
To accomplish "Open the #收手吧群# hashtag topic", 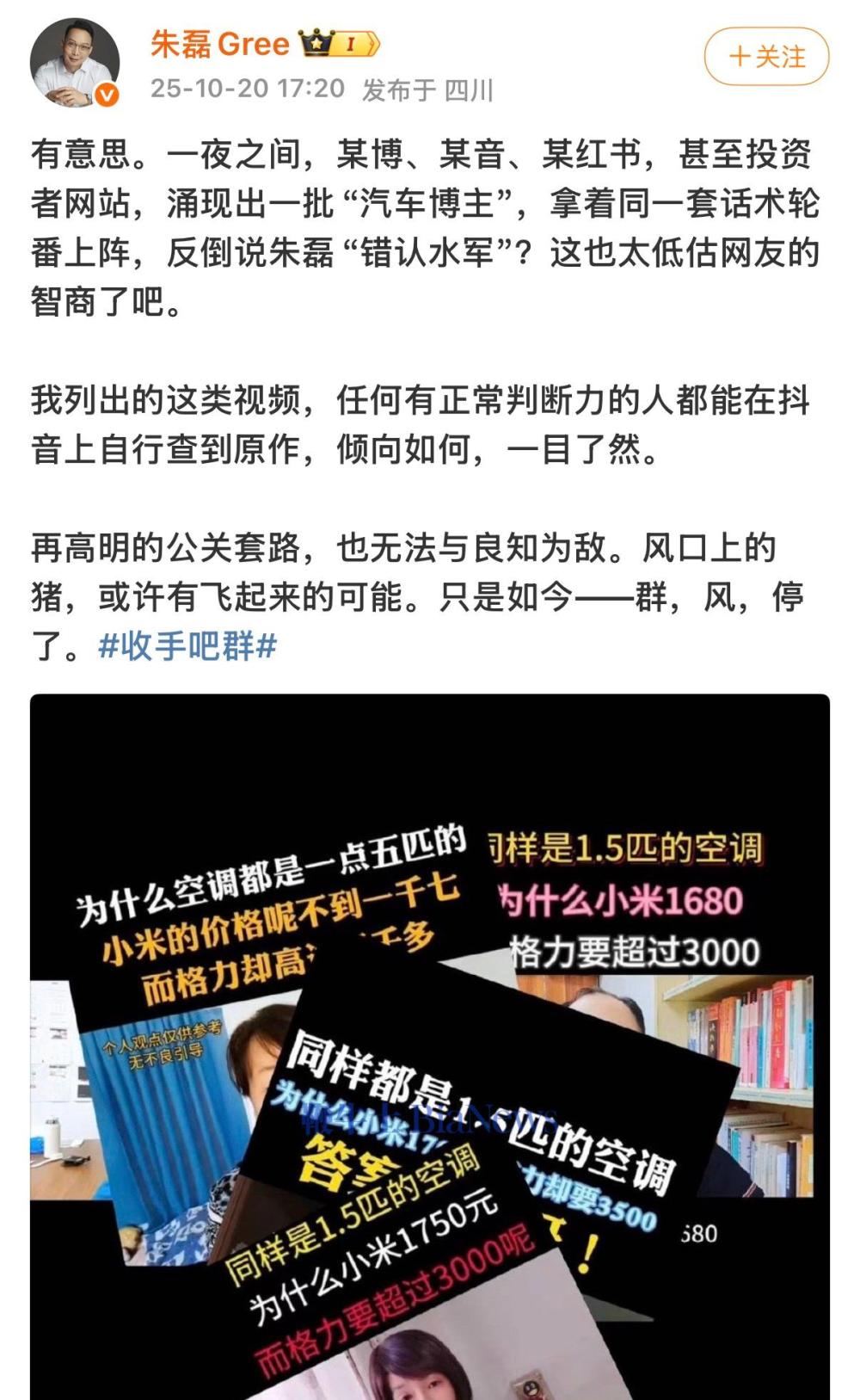I will 187,645.
